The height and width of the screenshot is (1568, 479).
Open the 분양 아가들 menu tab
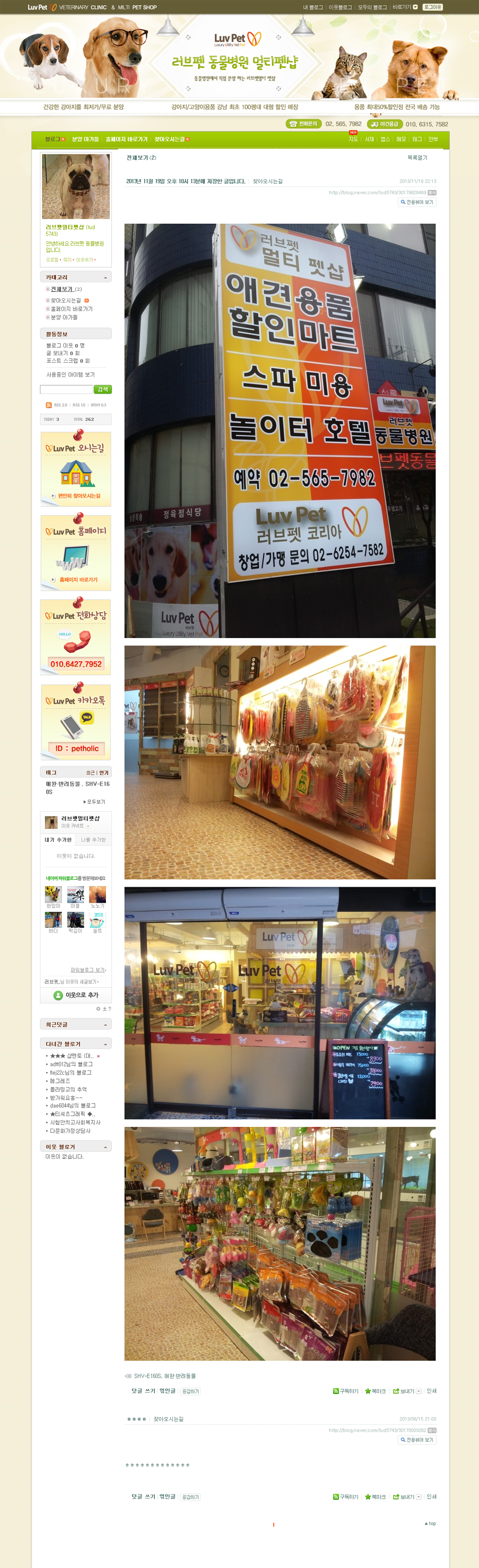[x=85, y=140]
